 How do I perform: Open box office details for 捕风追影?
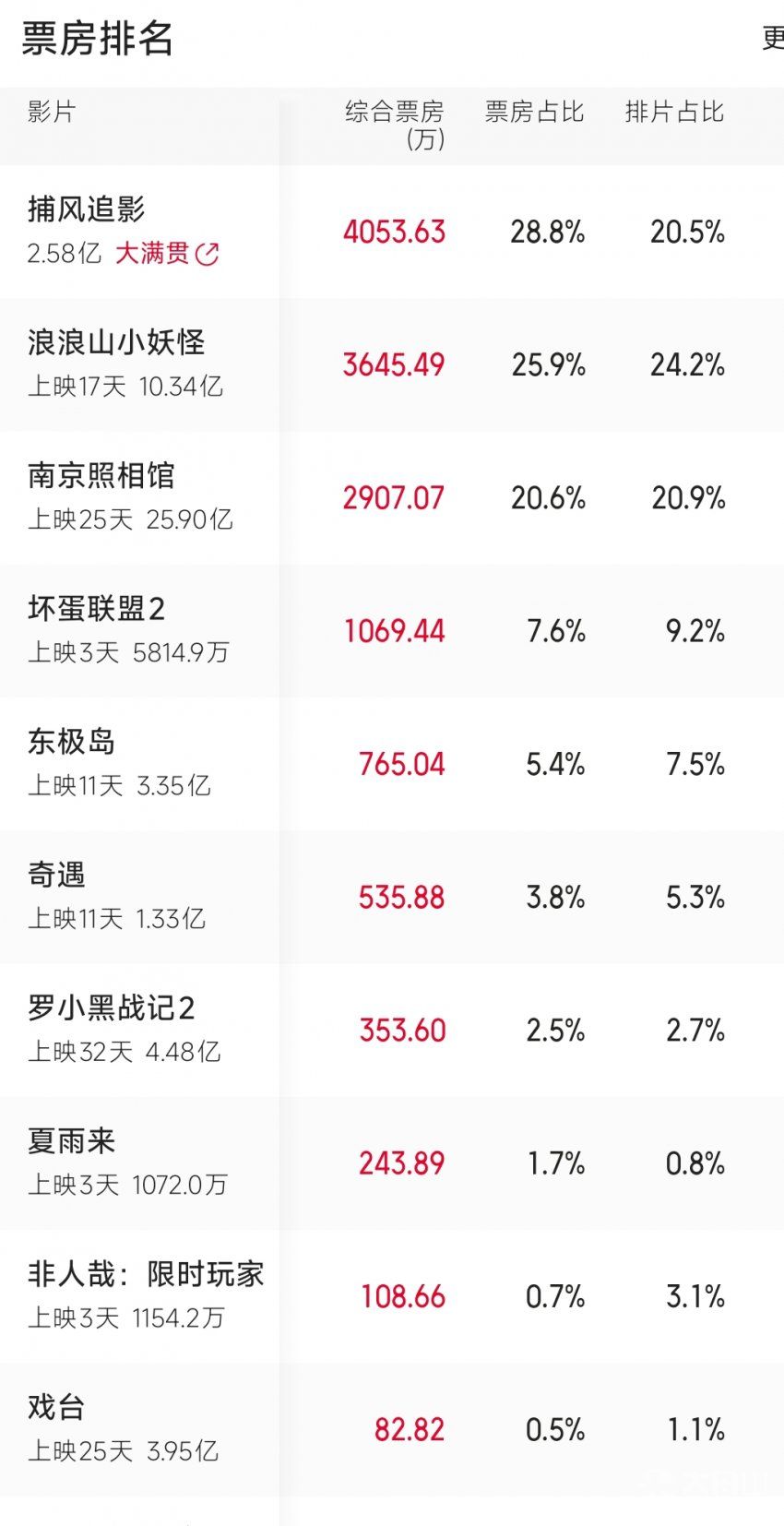tap(392, 232)
